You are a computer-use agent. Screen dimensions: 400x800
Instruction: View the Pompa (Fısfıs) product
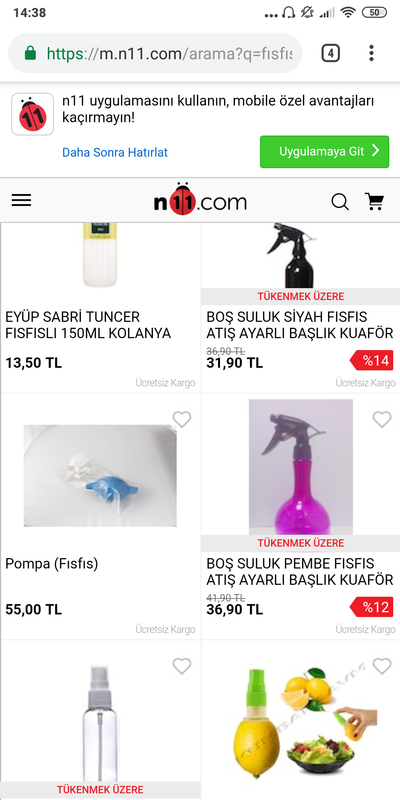pos(101,516)
